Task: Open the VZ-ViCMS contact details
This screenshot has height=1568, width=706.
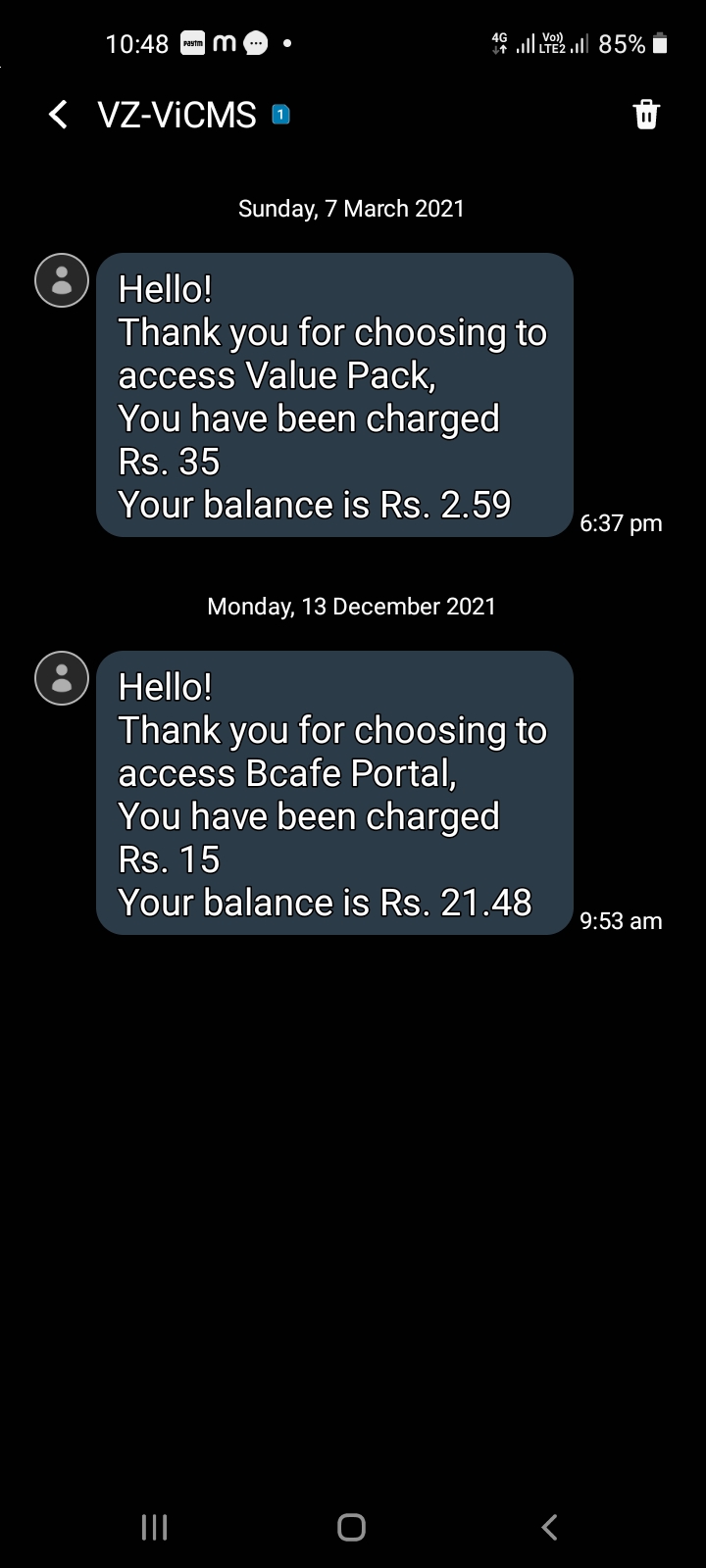Action: (x=177, y=115)
